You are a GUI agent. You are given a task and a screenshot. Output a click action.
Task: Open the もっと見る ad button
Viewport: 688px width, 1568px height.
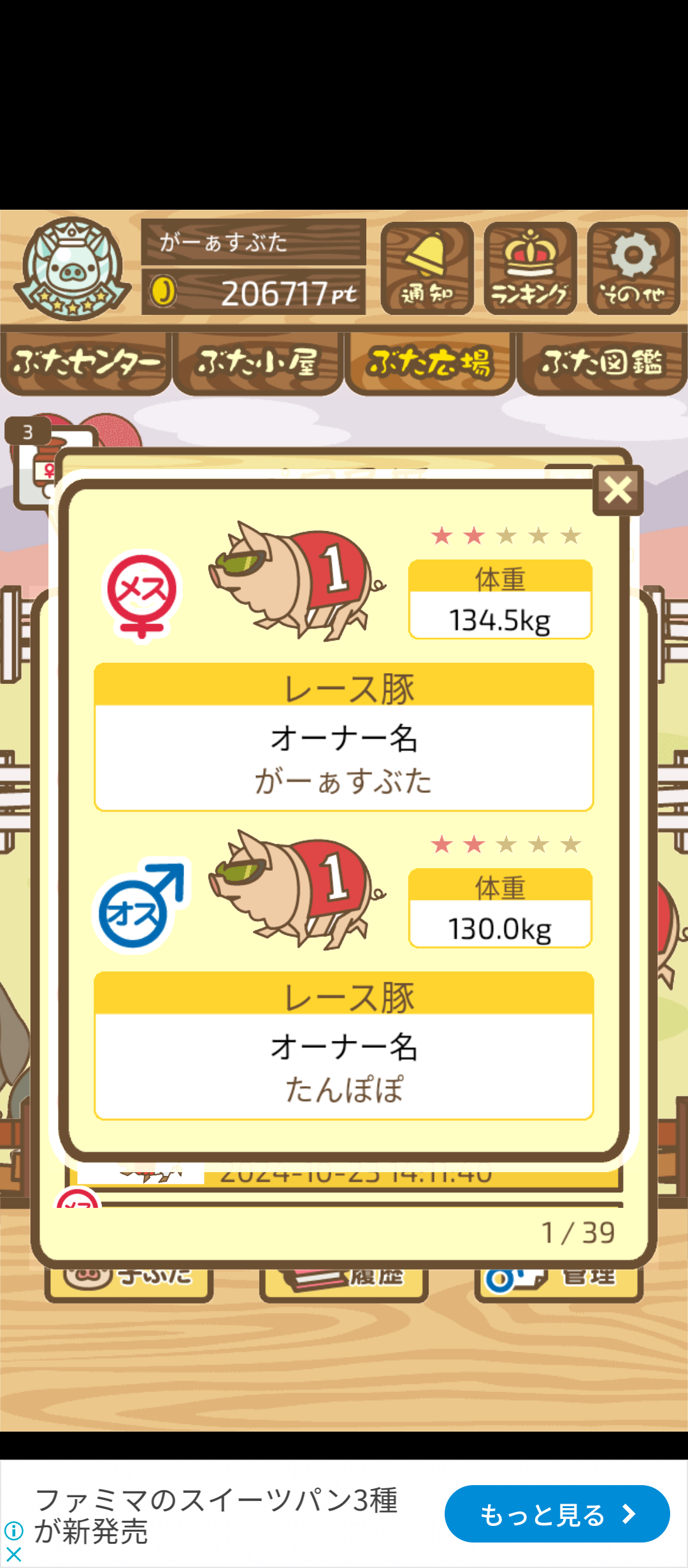click(x=557, y=1514)
